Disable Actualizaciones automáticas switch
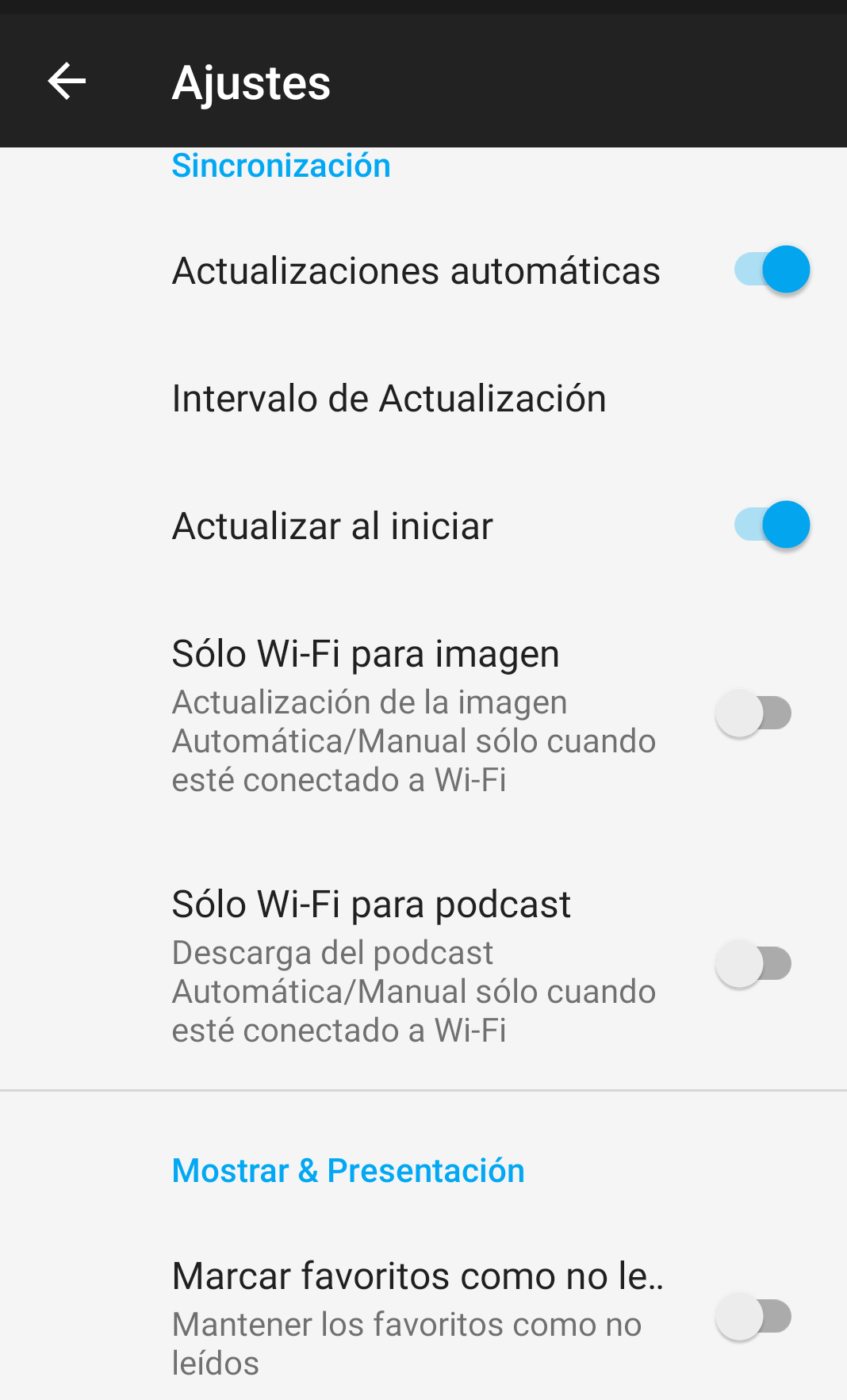The image size is (847, 1400). [771, 270]
